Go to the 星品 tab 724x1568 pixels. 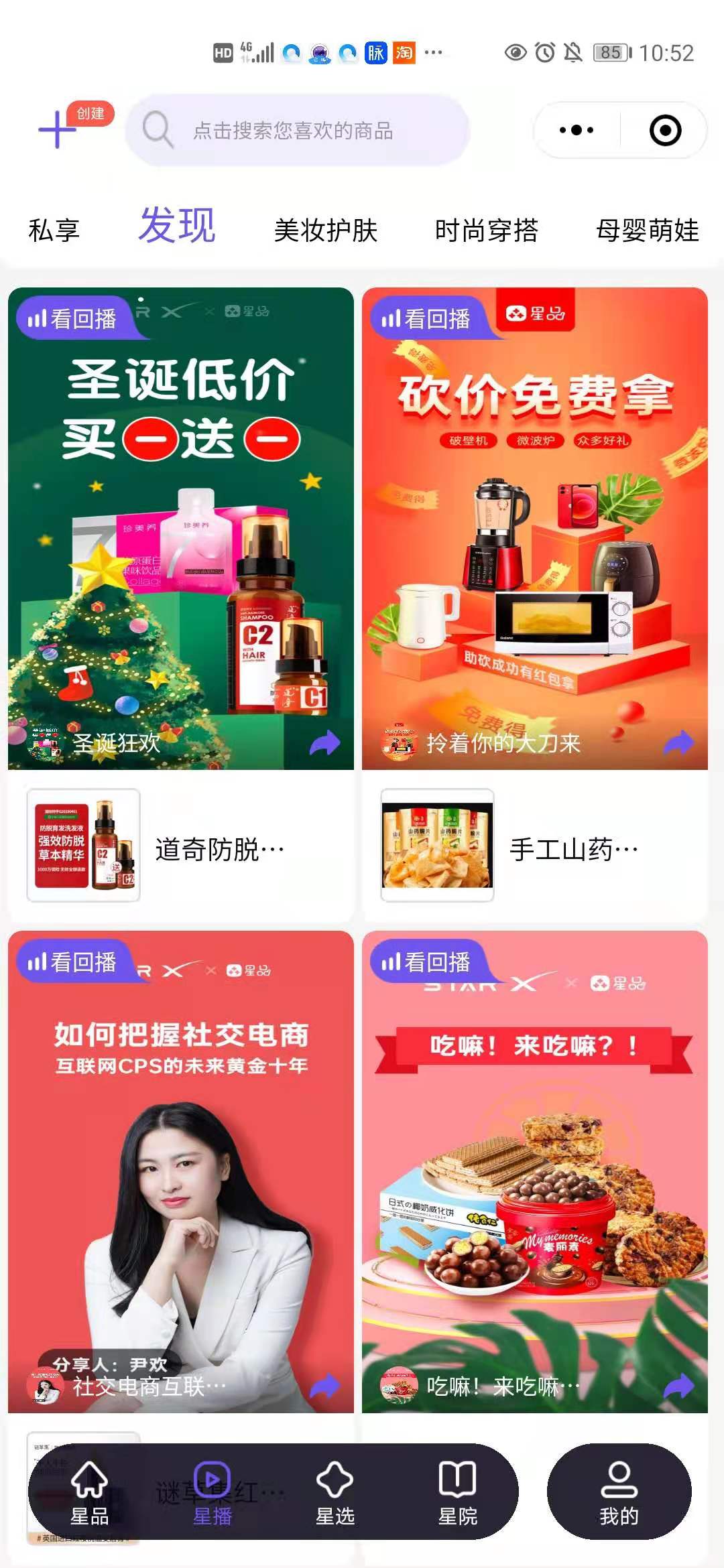pyautogui.click(x=90, y=1492)
